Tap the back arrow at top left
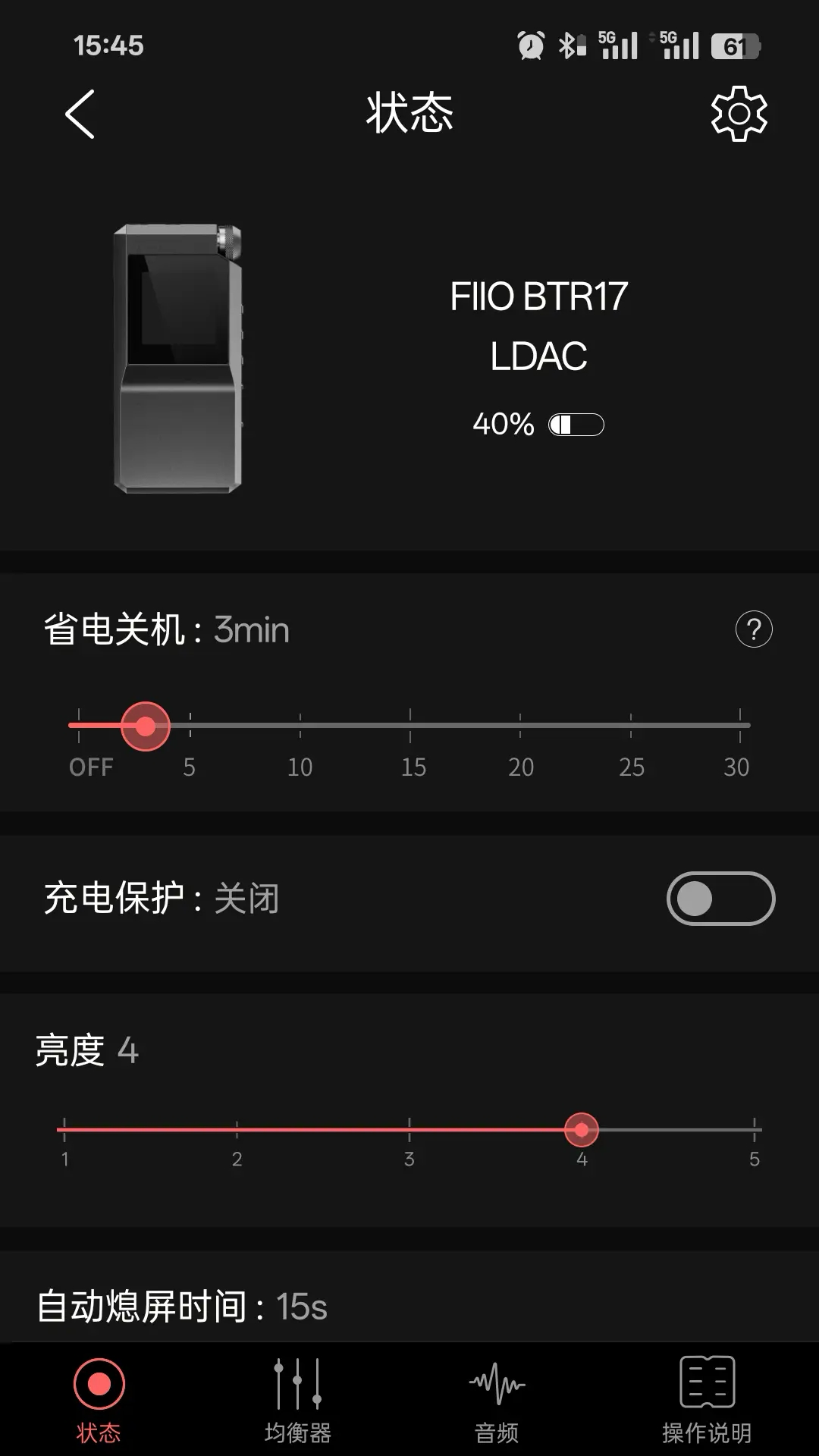This screenshot has width=819, height=1456. coord(80,115)
